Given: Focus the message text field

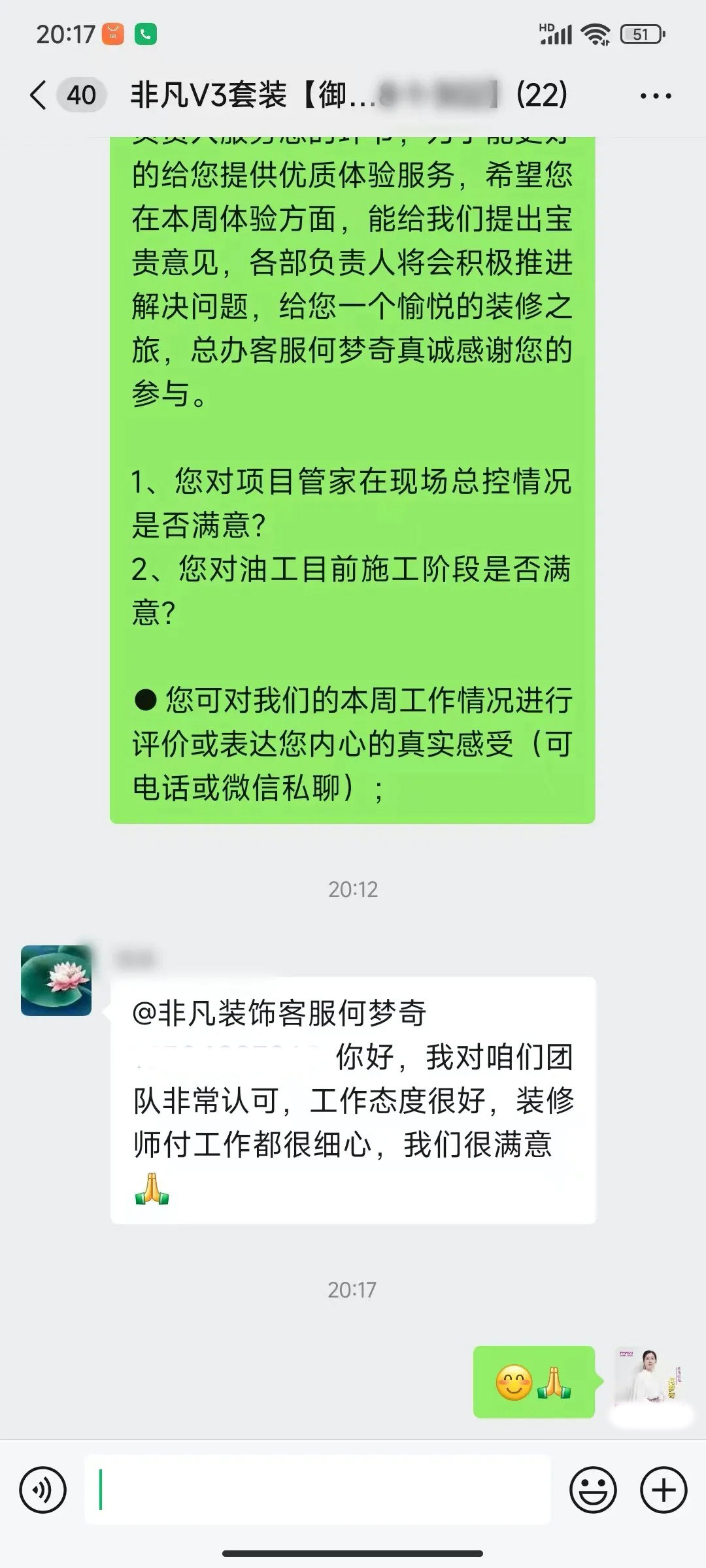Looking at the screenshot, I should tap(318, 1491).
